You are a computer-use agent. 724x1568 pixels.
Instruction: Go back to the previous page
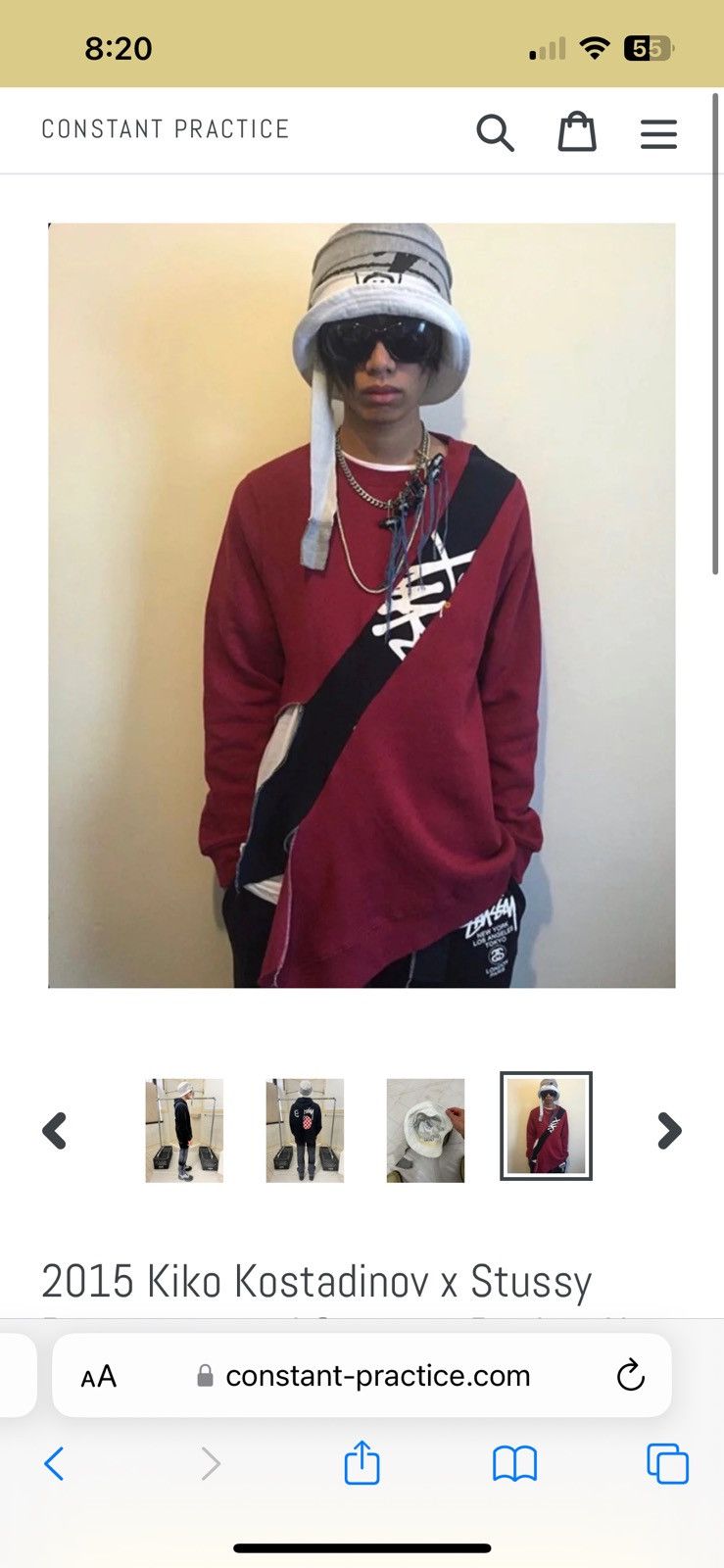click(x=55, y=1464)
